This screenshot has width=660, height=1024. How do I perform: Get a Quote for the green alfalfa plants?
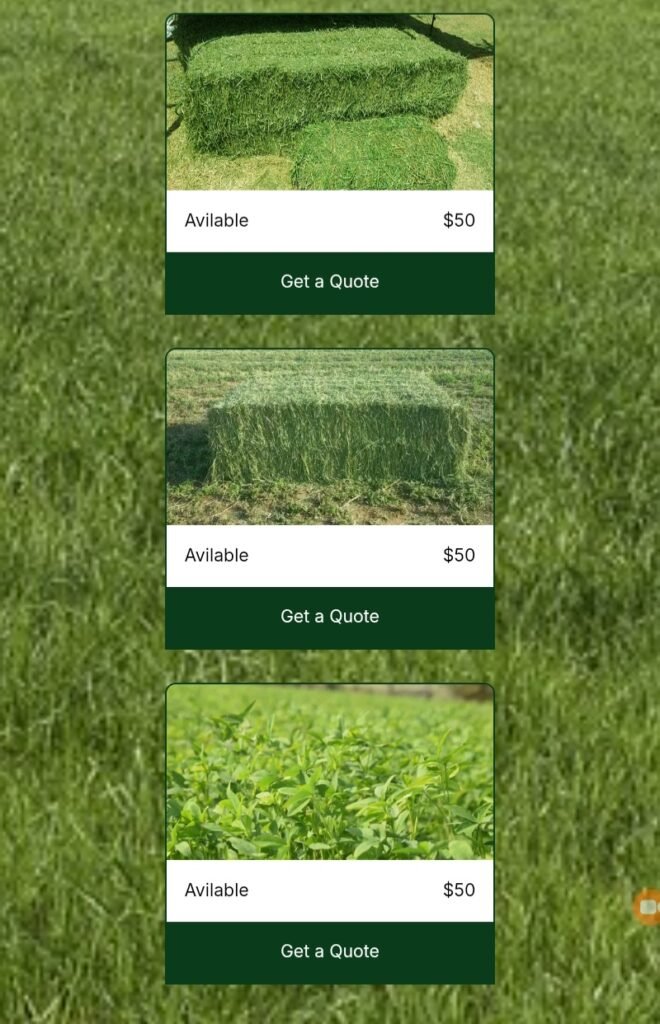[x=330, y=952]
